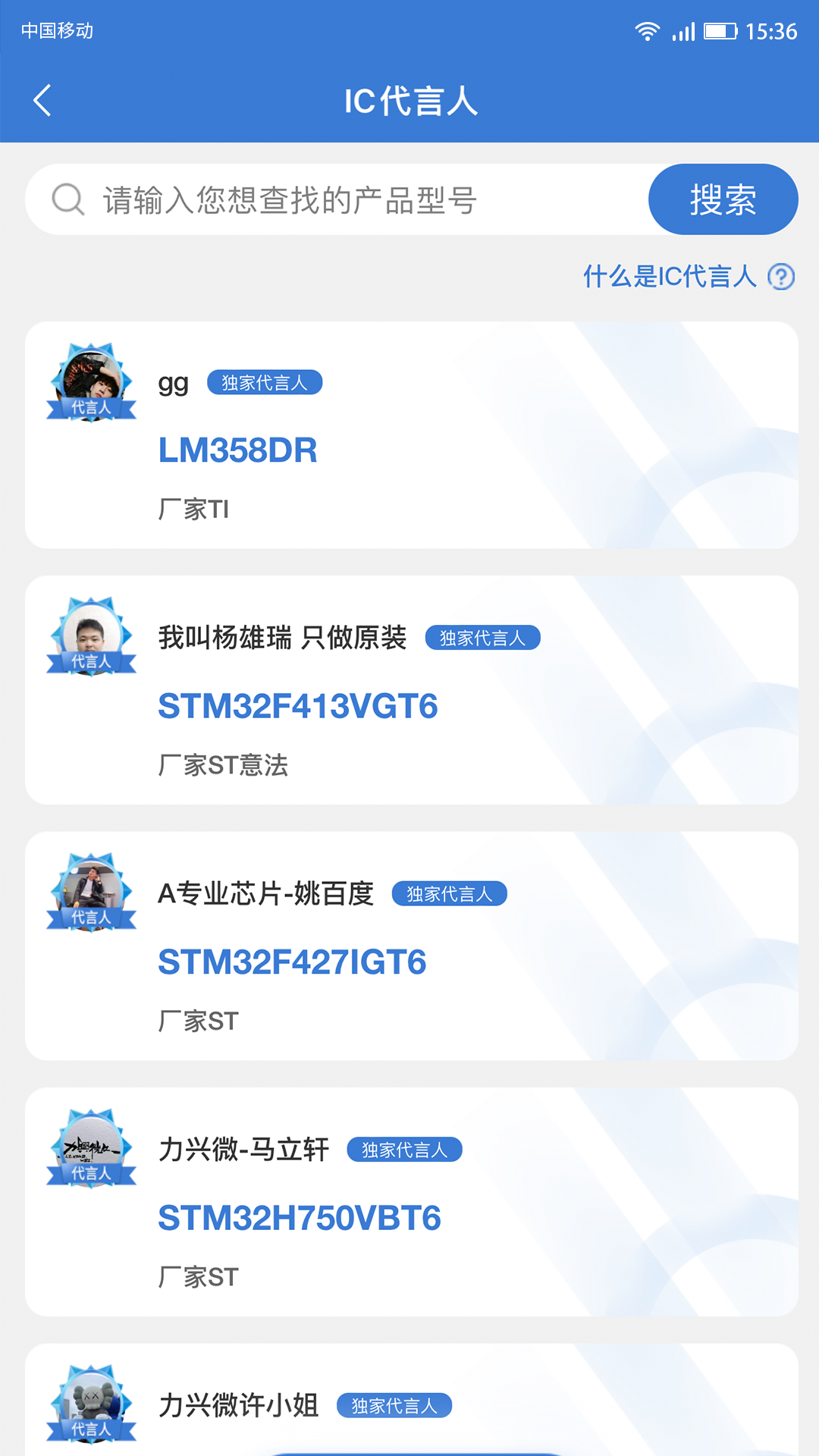Click the product model search input field
The image size is (819, 1456).
coord(303,199)
